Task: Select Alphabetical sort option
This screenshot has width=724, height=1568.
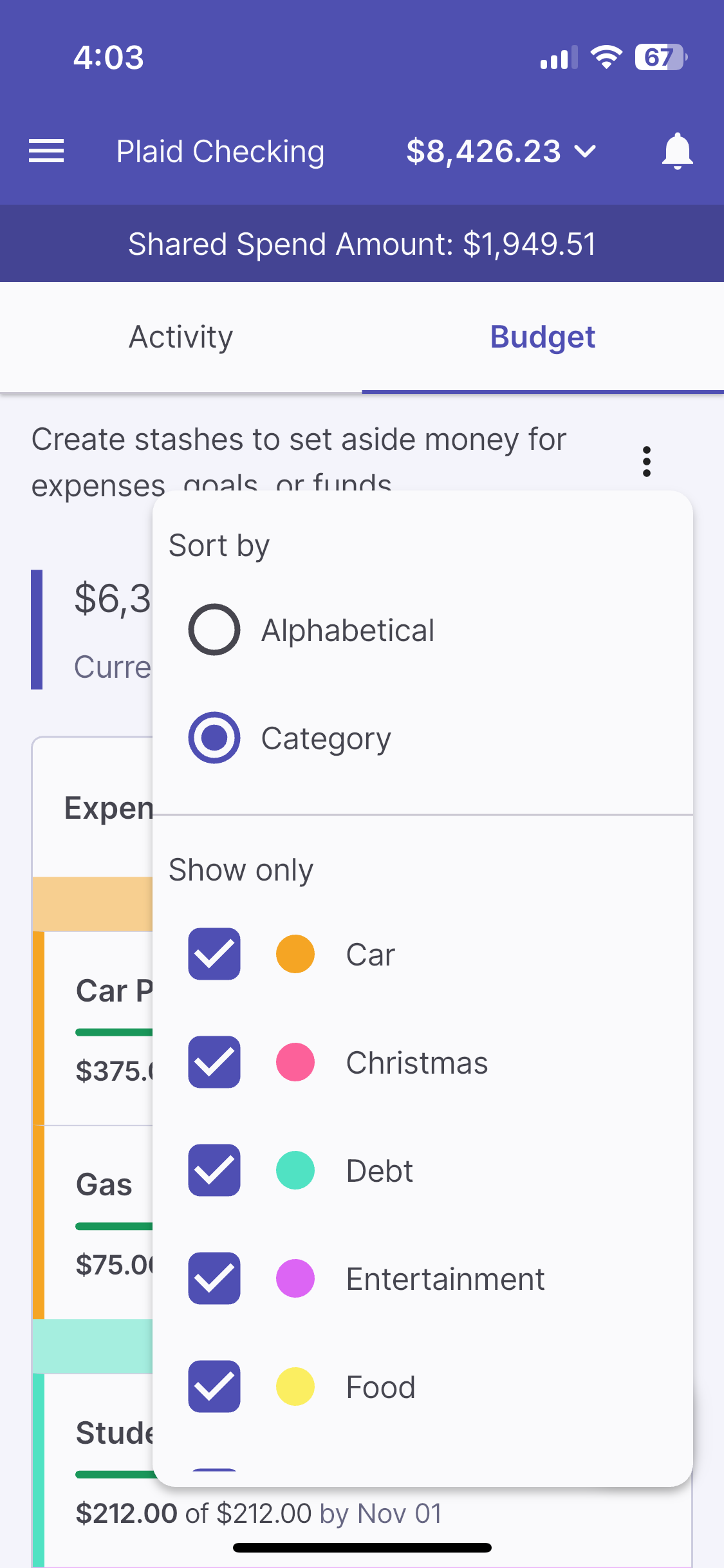Action: [x=214, y=630]
